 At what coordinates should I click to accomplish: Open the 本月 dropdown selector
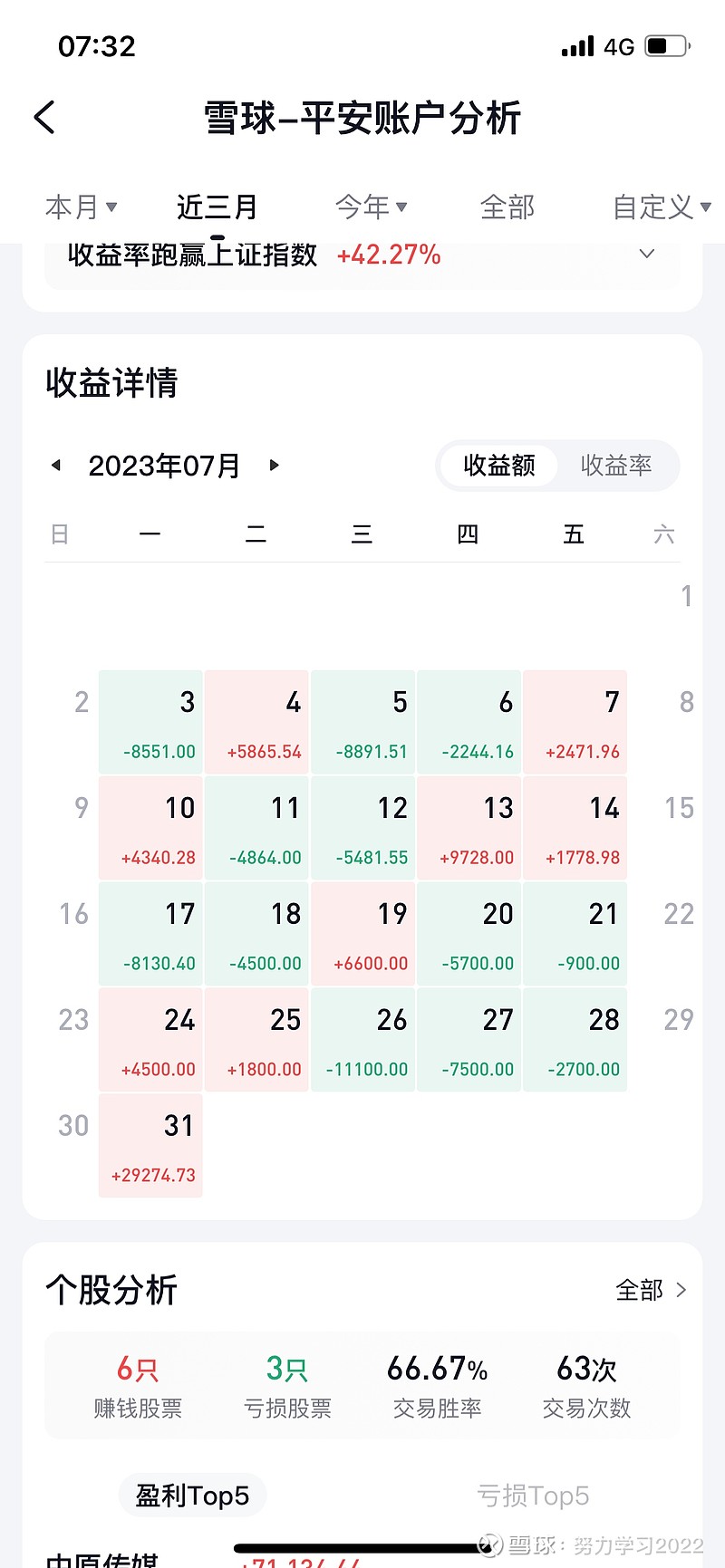pos(82,207)
